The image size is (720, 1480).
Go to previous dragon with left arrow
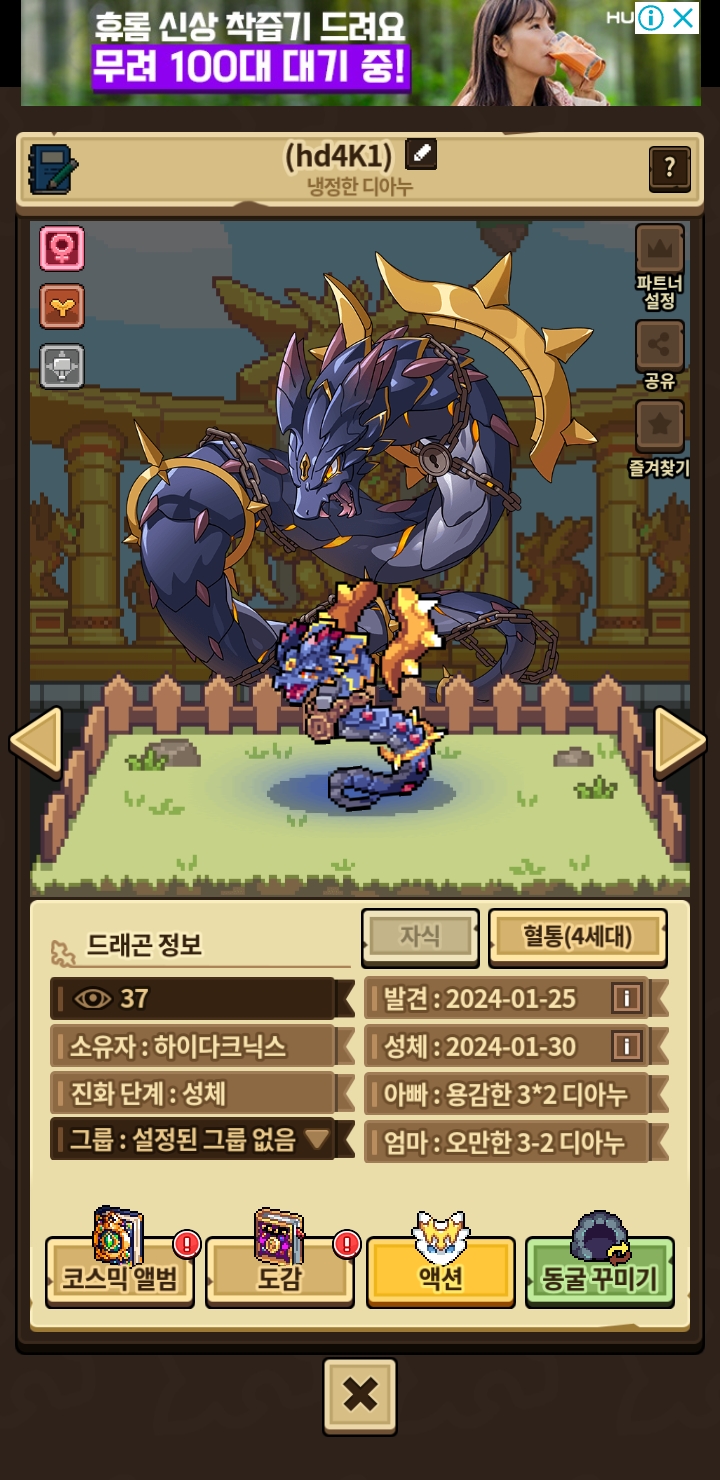pyautogui.click(x=36, y=742)
